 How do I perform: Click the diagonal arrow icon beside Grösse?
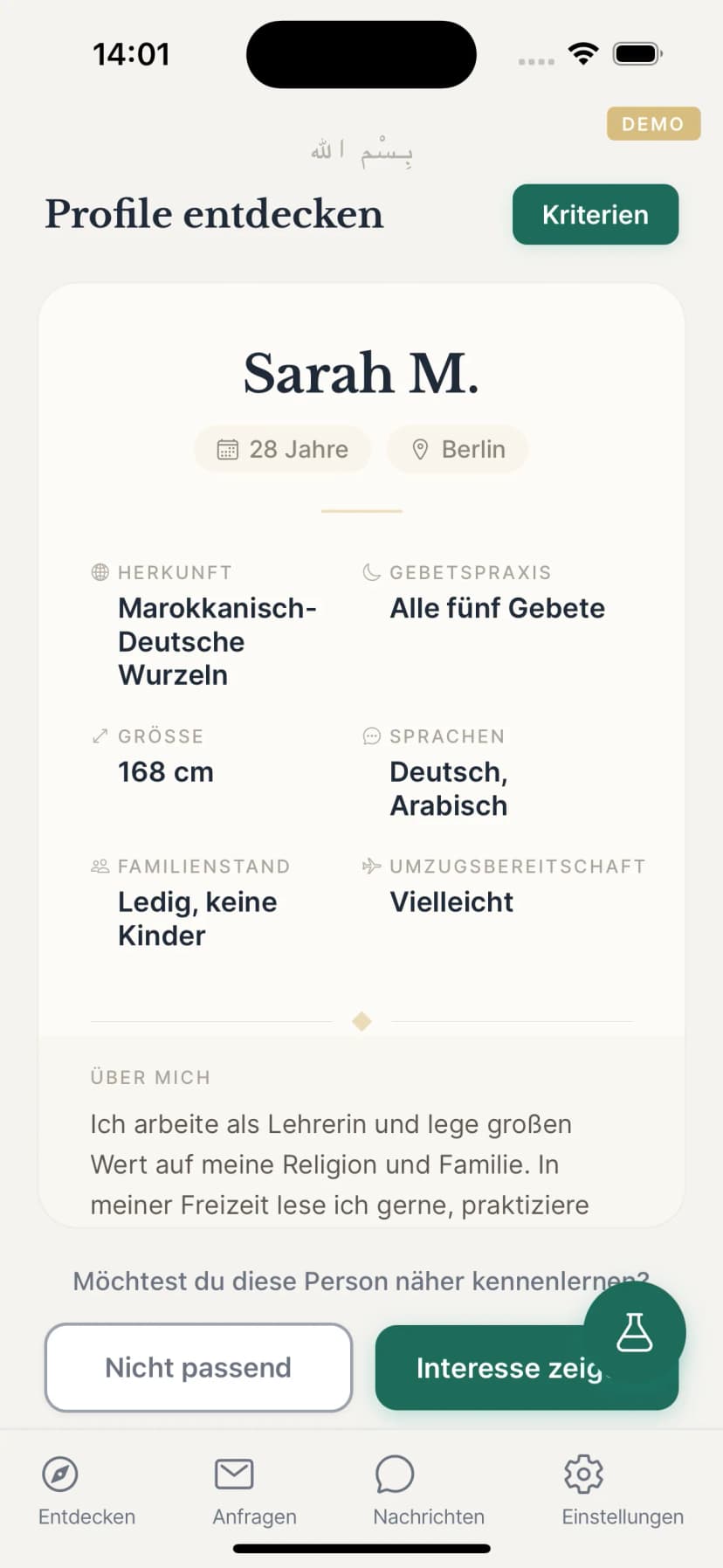click(99, 736)
